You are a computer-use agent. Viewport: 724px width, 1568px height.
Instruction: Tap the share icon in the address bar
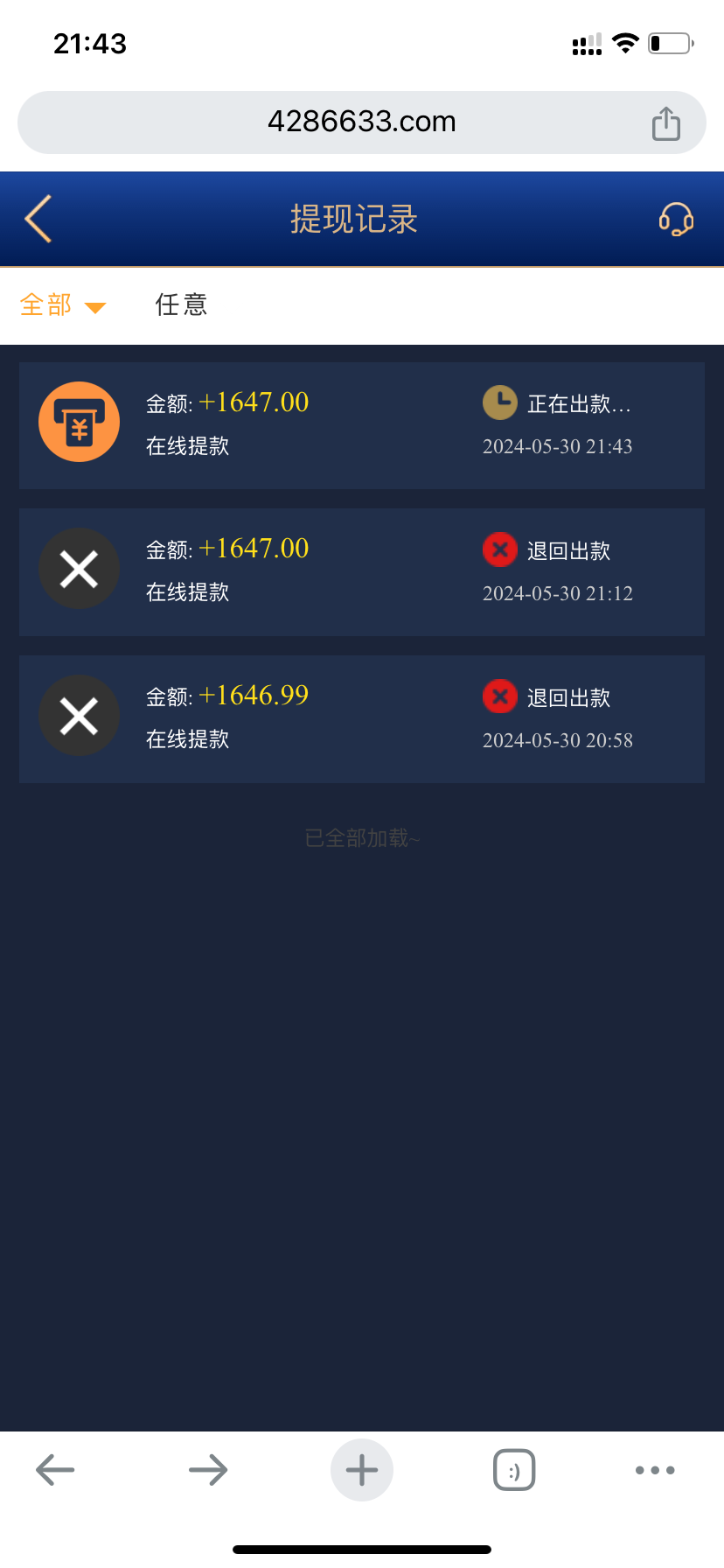click(x=665, y=122)
